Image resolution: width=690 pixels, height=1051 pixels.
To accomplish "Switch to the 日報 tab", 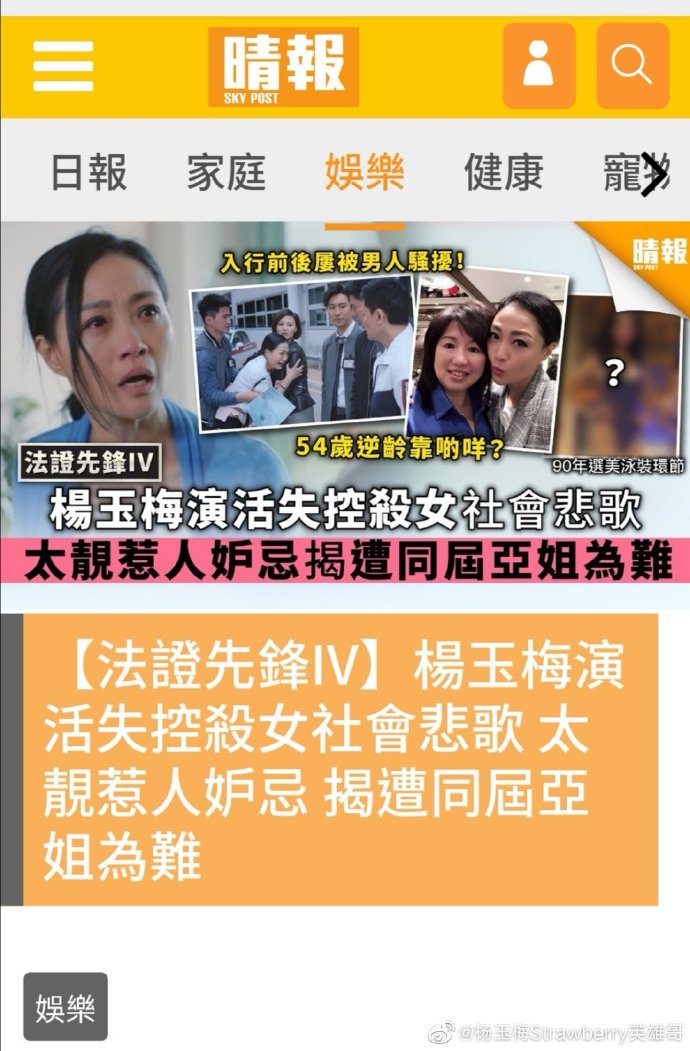I will pyautogui.click(x=89, y=173).
